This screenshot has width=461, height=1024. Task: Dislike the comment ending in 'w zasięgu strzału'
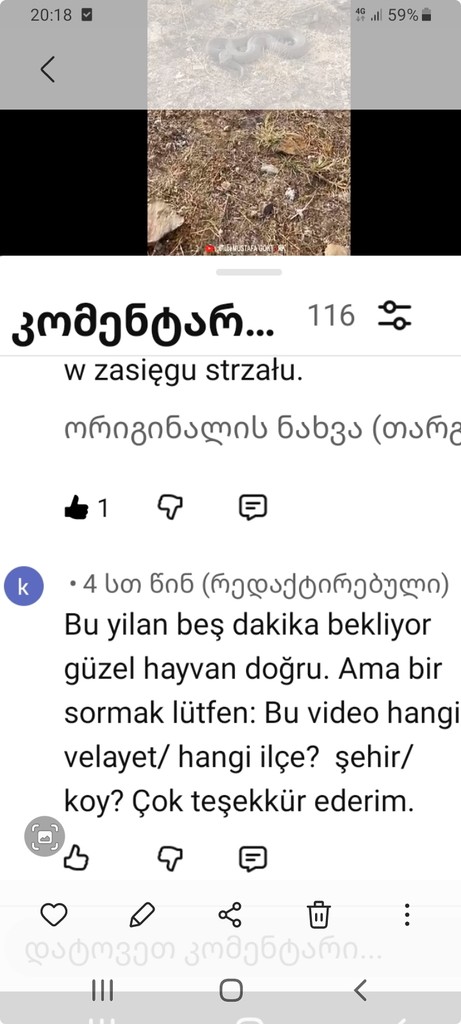click(x=170, y=507)
